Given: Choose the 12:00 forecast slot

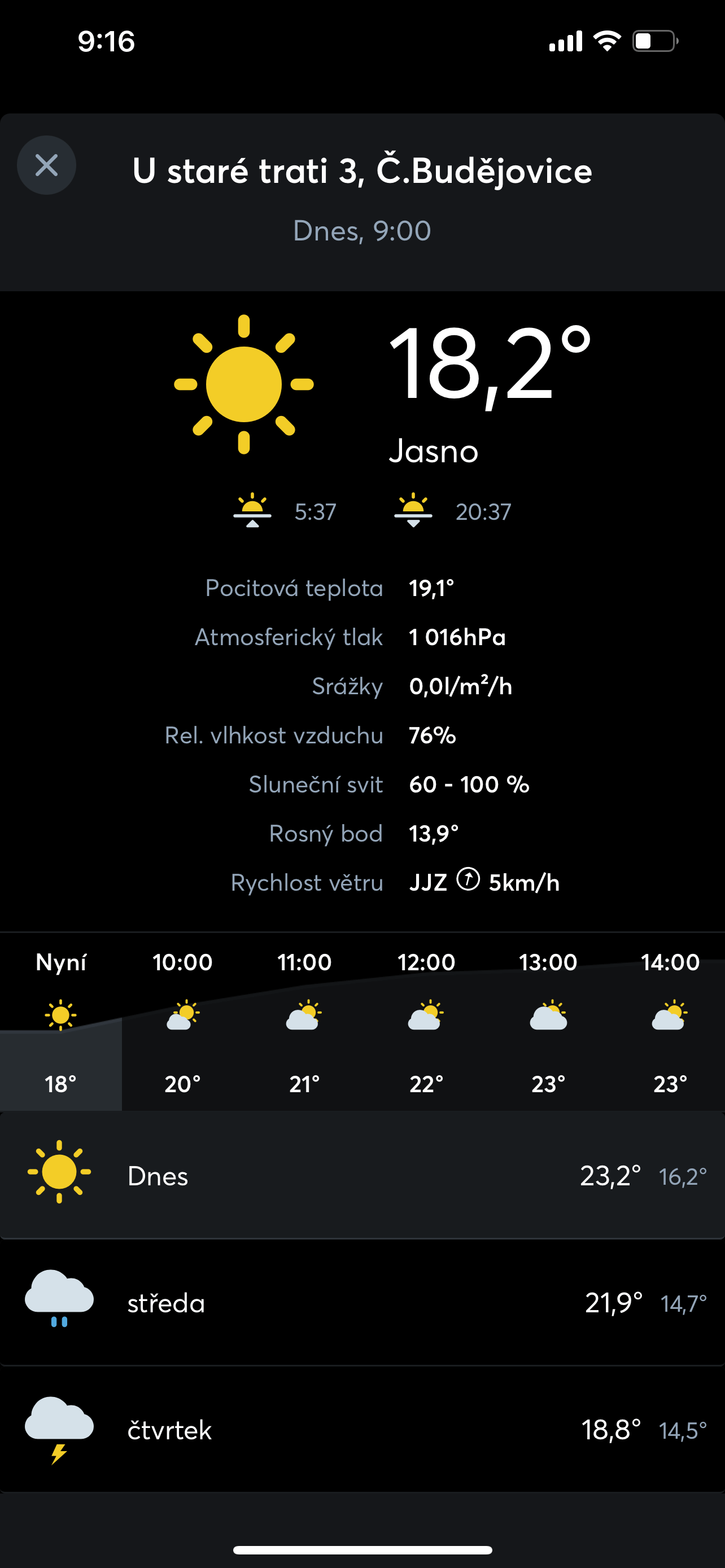Looking at the screenshot, I should pyautogui.click(x=426, y=1023).
